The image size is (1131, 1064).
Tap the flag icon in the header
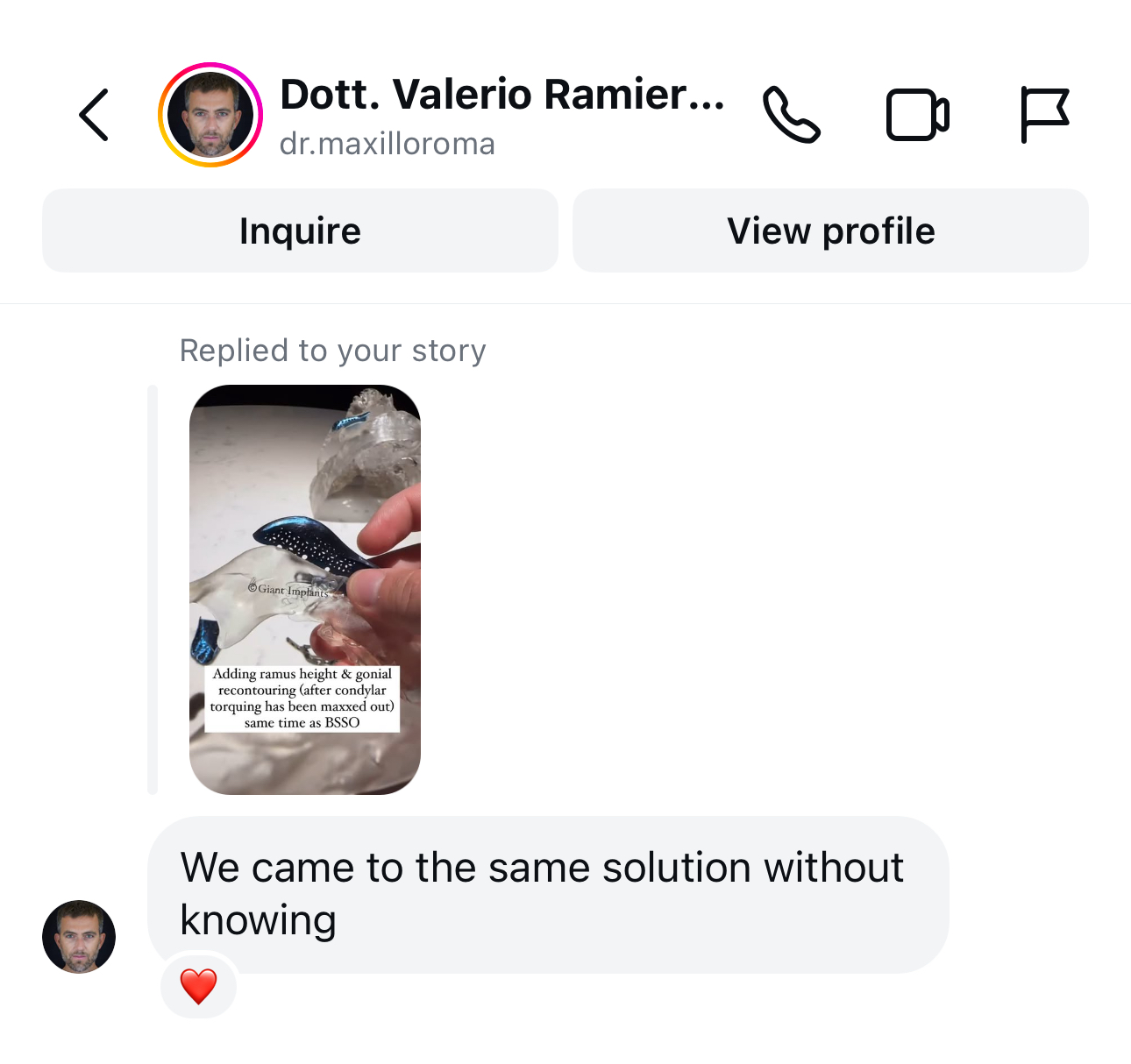tap(1044, 115)
